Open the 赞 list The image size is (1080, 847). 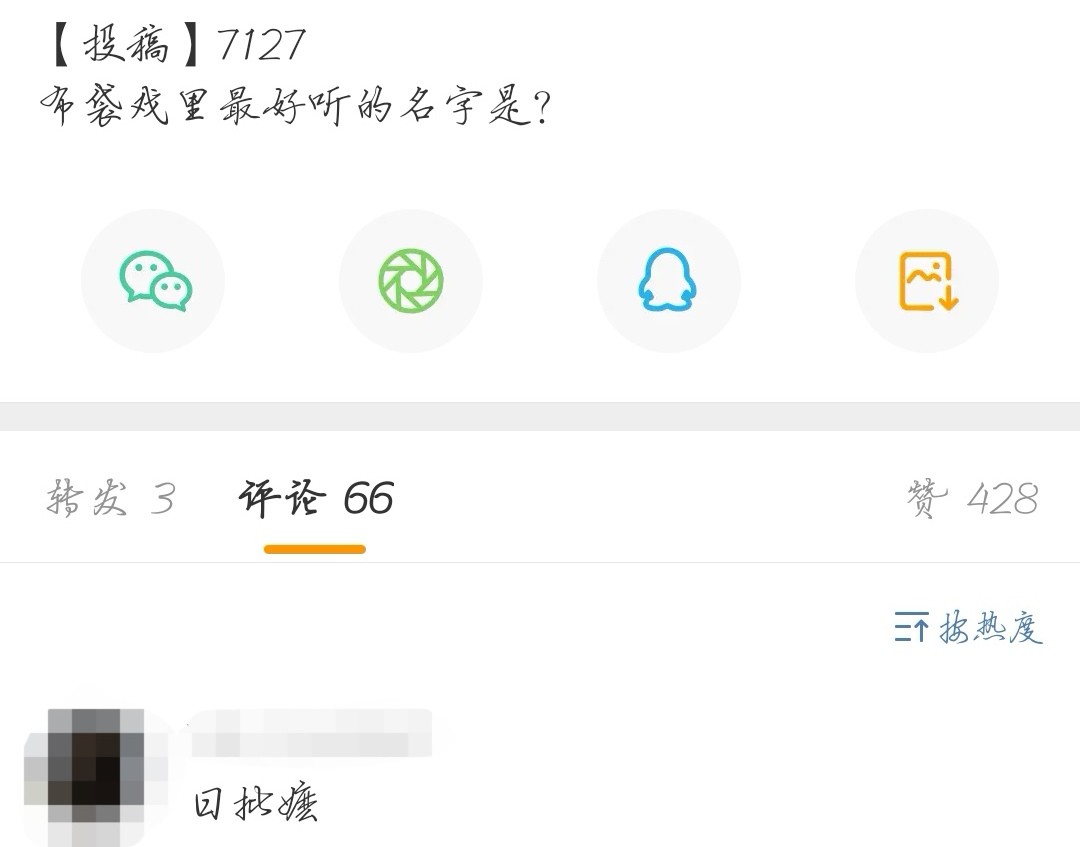tap(972, 498)
